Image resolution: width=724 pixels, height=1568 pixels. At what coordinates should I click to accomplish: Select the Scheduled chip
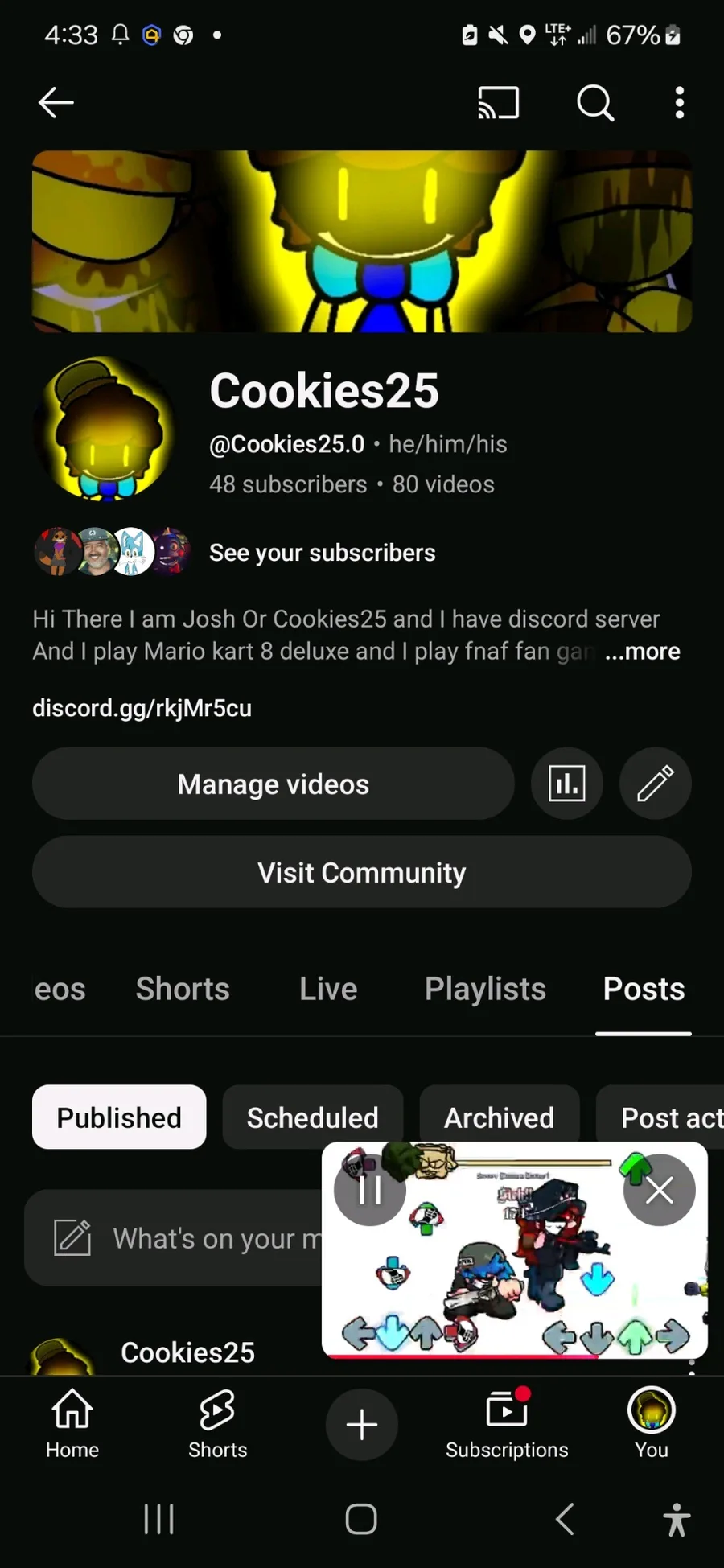(x=312, y=1117)
